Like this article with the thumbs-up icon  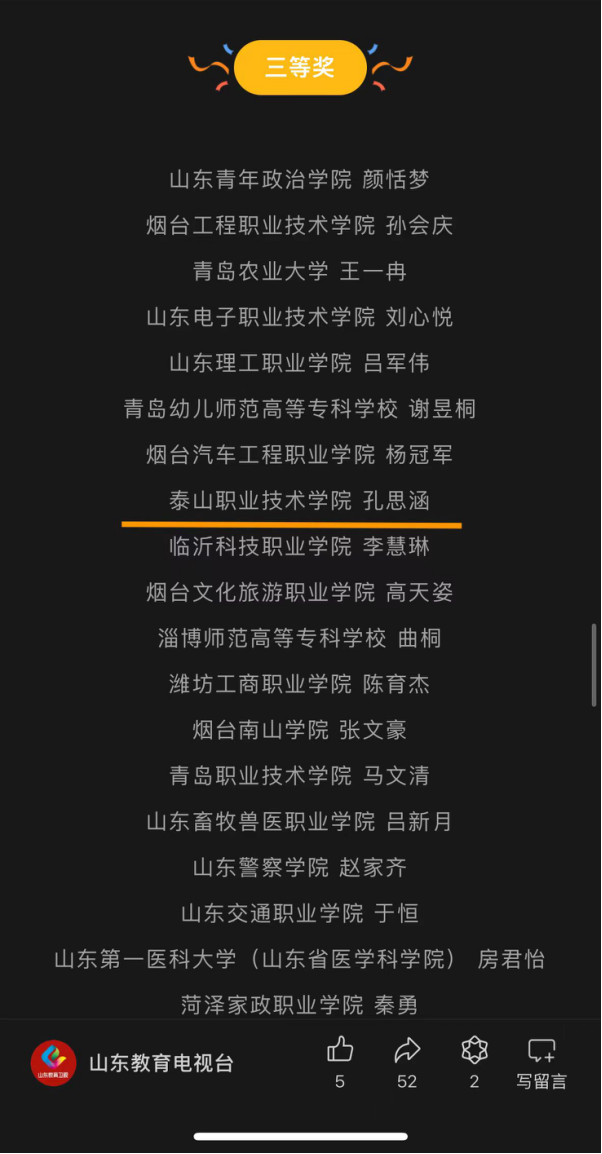click(340, 1049)
